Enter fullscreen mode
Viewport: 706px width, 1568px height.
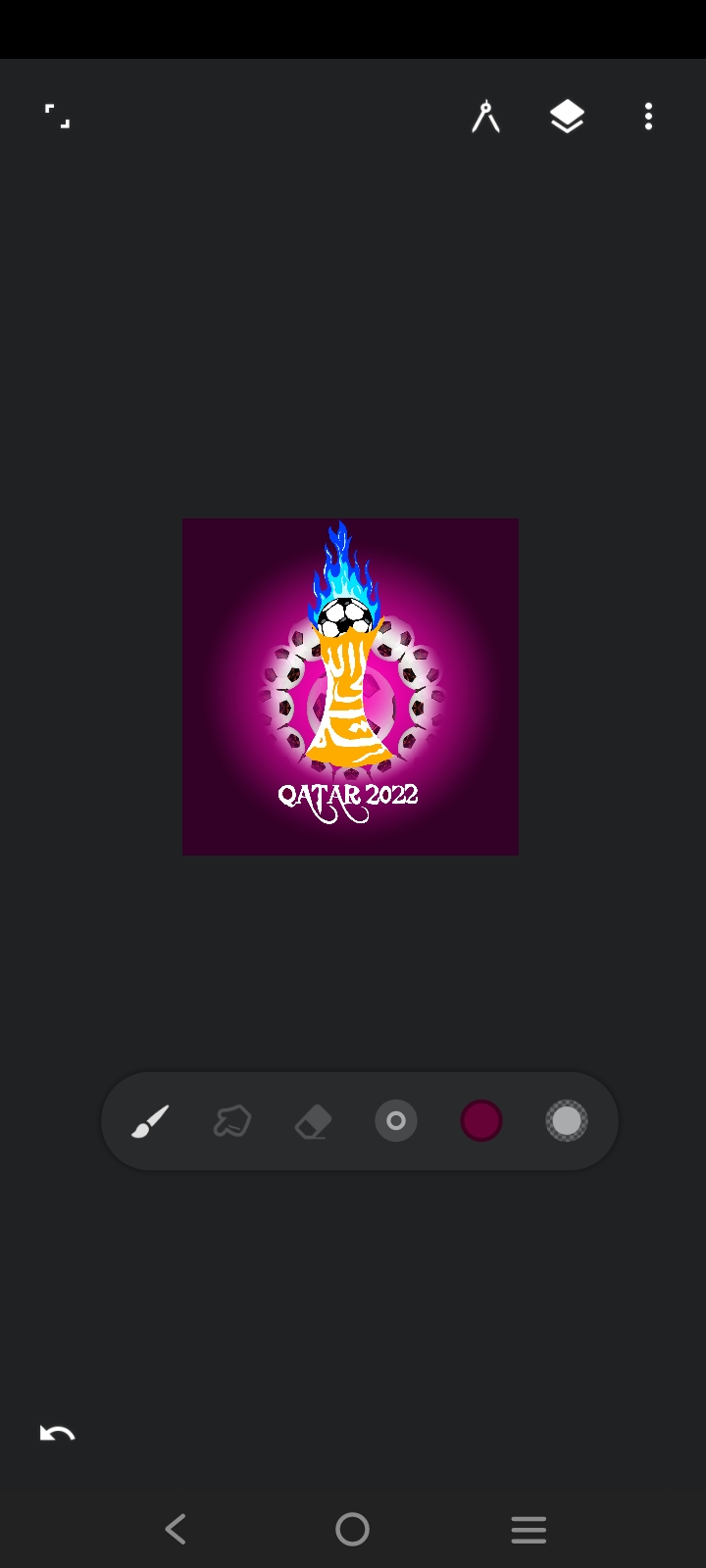click(58, 117)
